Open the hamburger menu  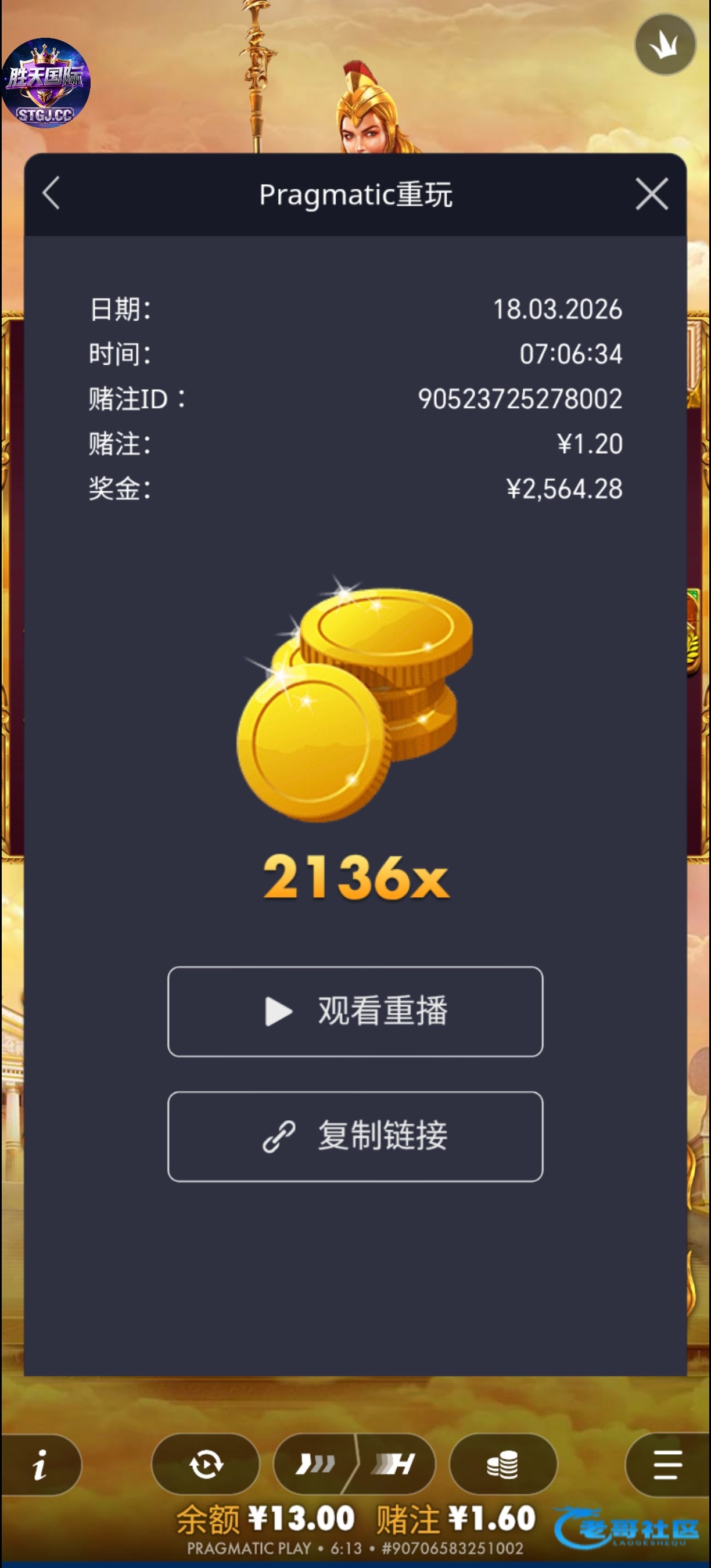click(x=667, y=1464)
